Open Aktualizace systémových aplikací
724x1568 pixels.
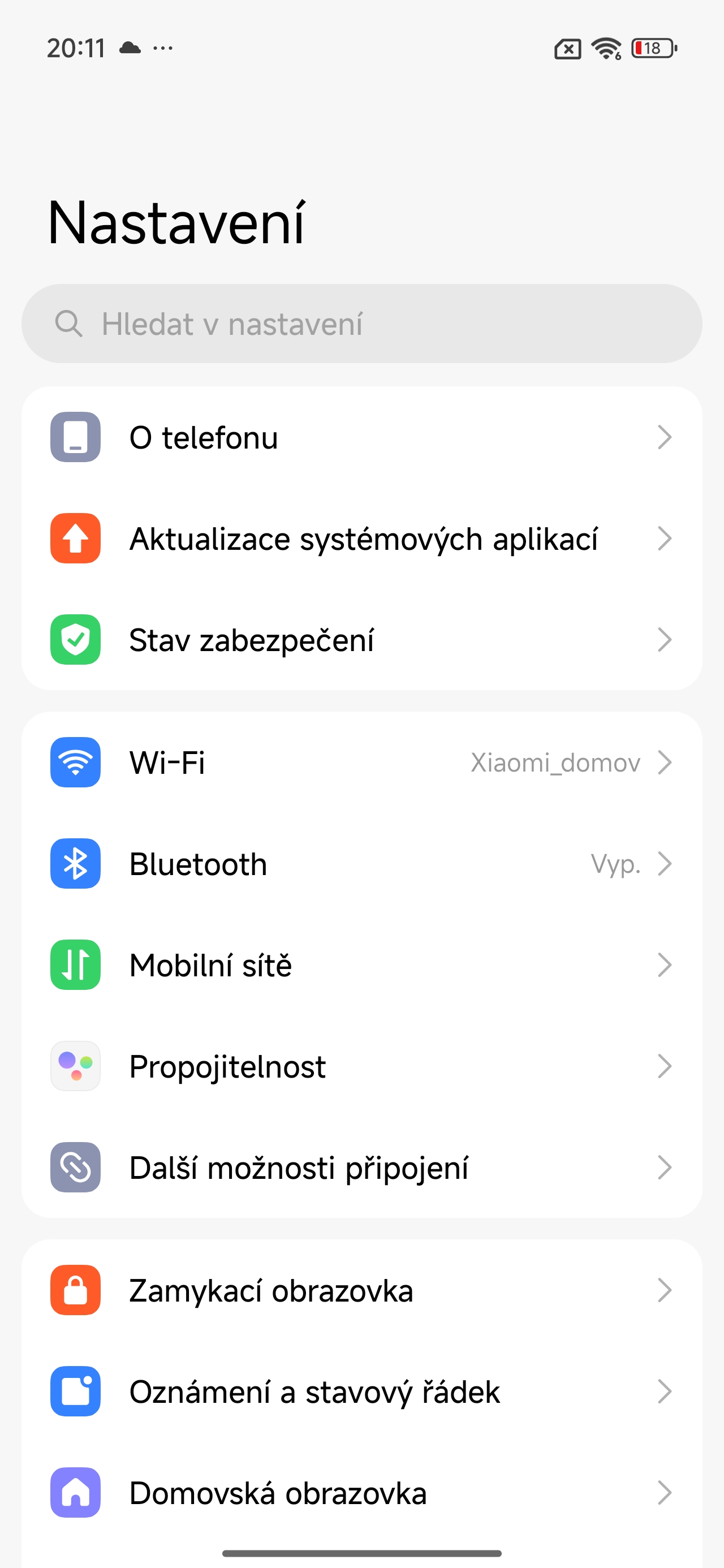pyautogui.click(x=361, y=539)
